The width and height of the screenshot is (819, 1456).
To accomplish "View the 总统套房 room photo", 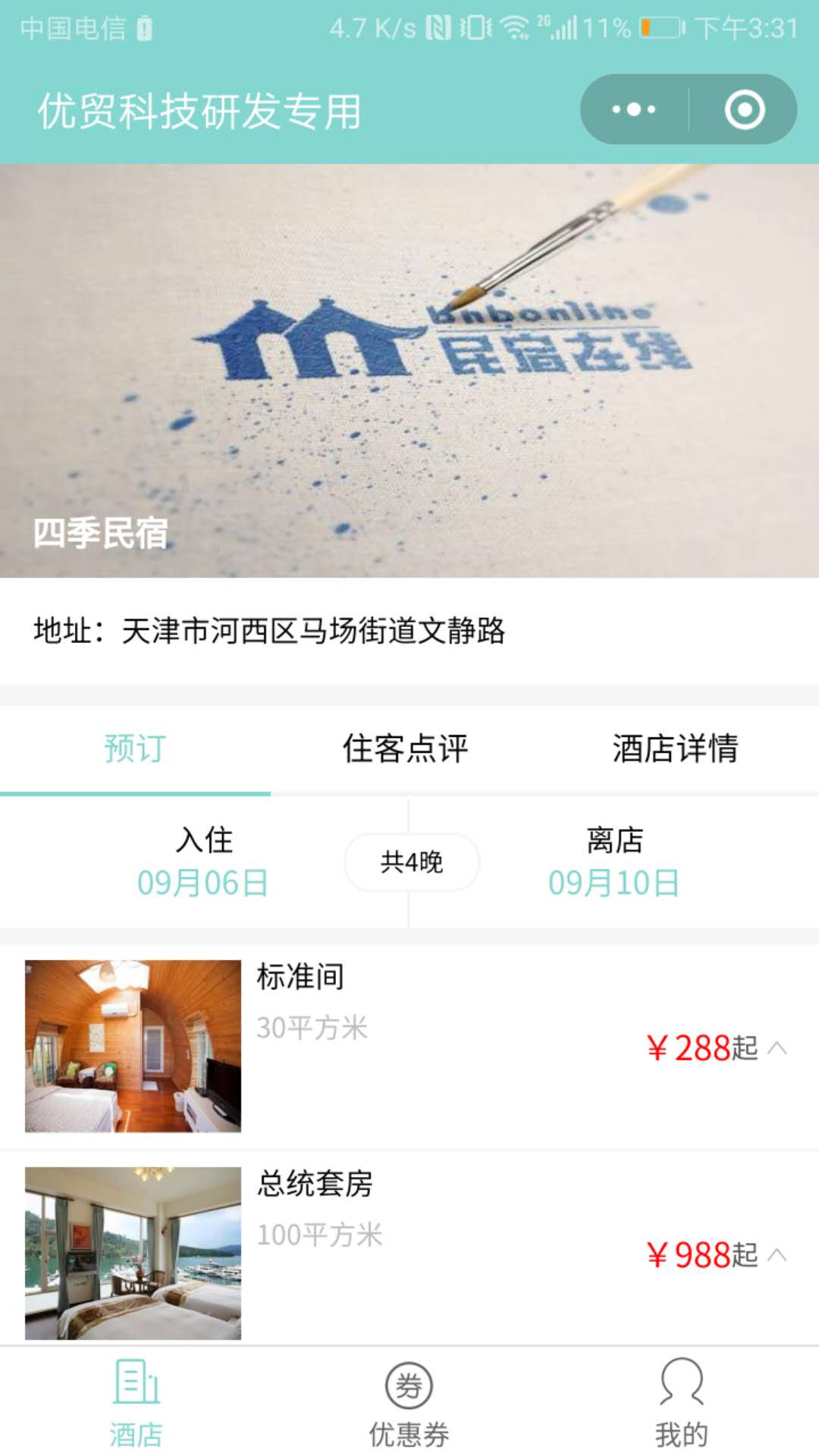I will (133, 1253).
